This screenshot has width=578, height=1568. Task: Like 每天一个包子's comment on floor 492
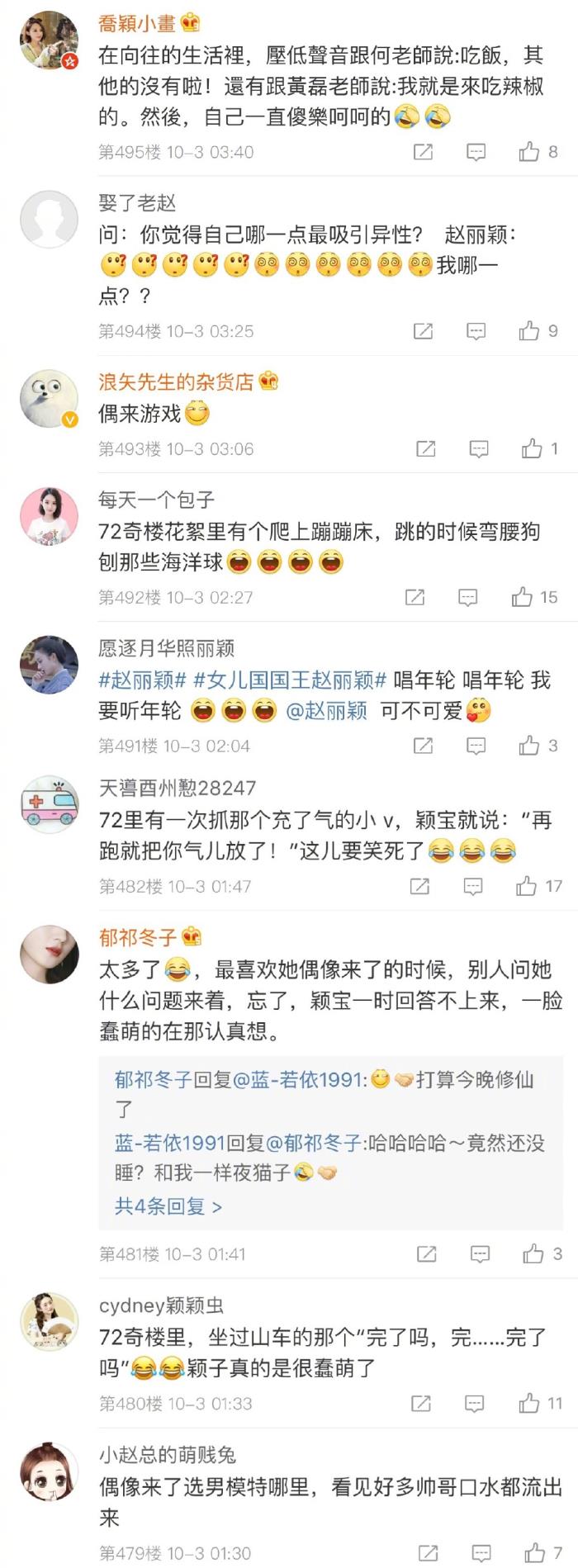522,597
